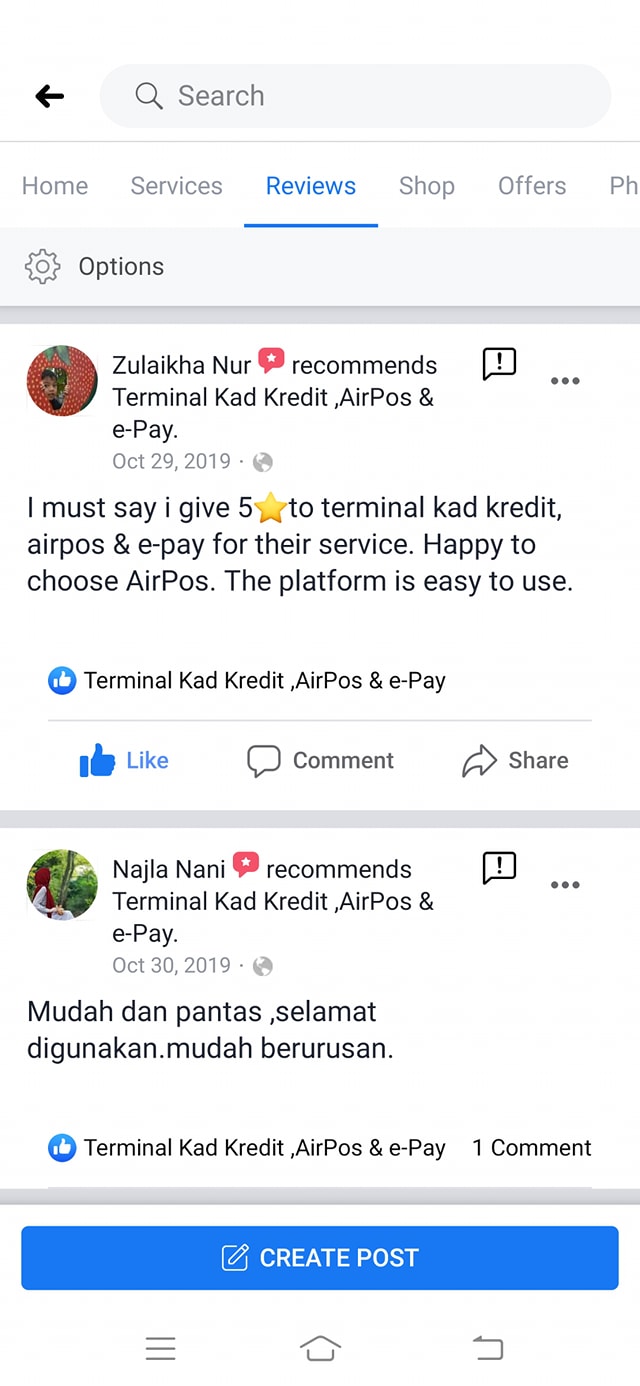Open review Options with gear icon
Image resolution: width=640 pixels, height=1386 pixels.
click(94, 267)
